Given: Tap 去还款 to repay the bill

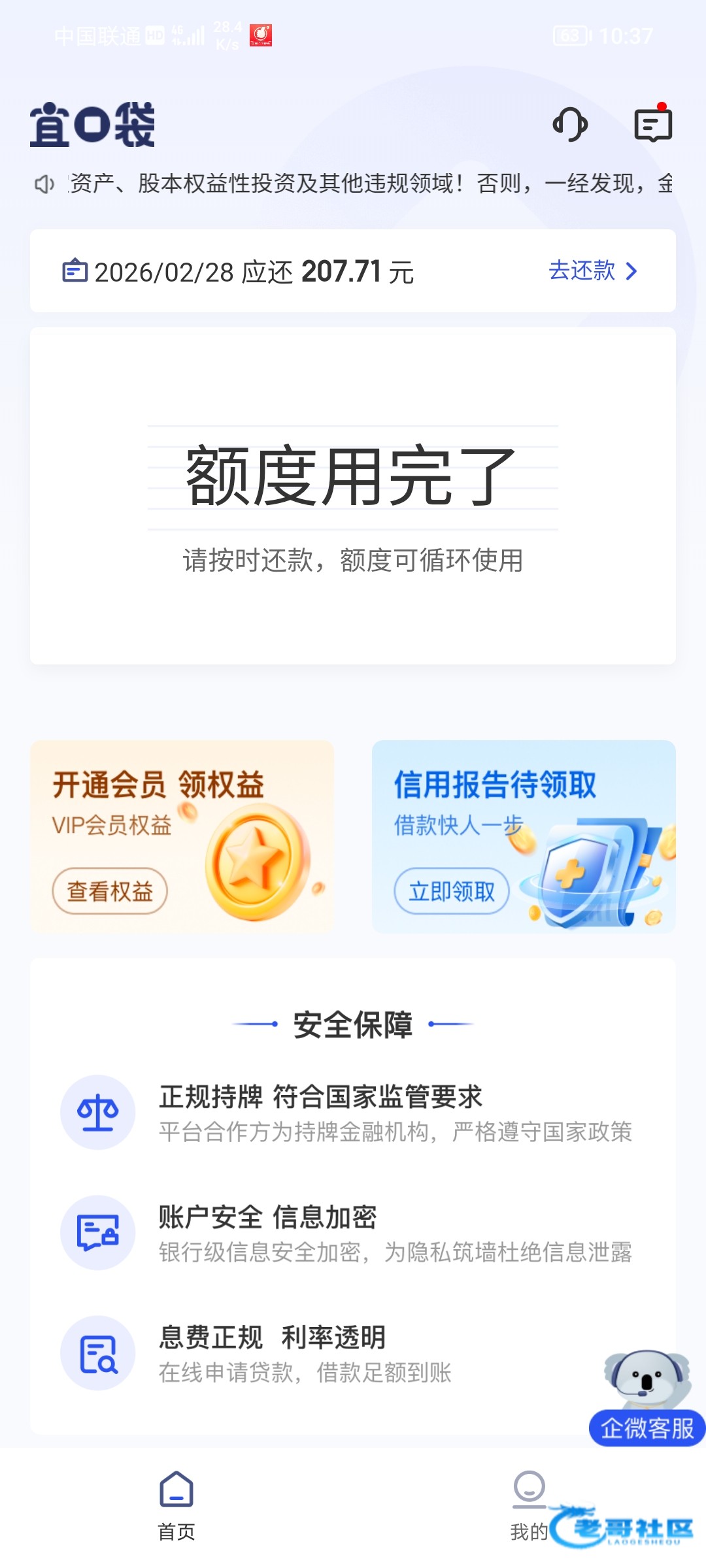Looking at the screenshot, I should 592,270.
